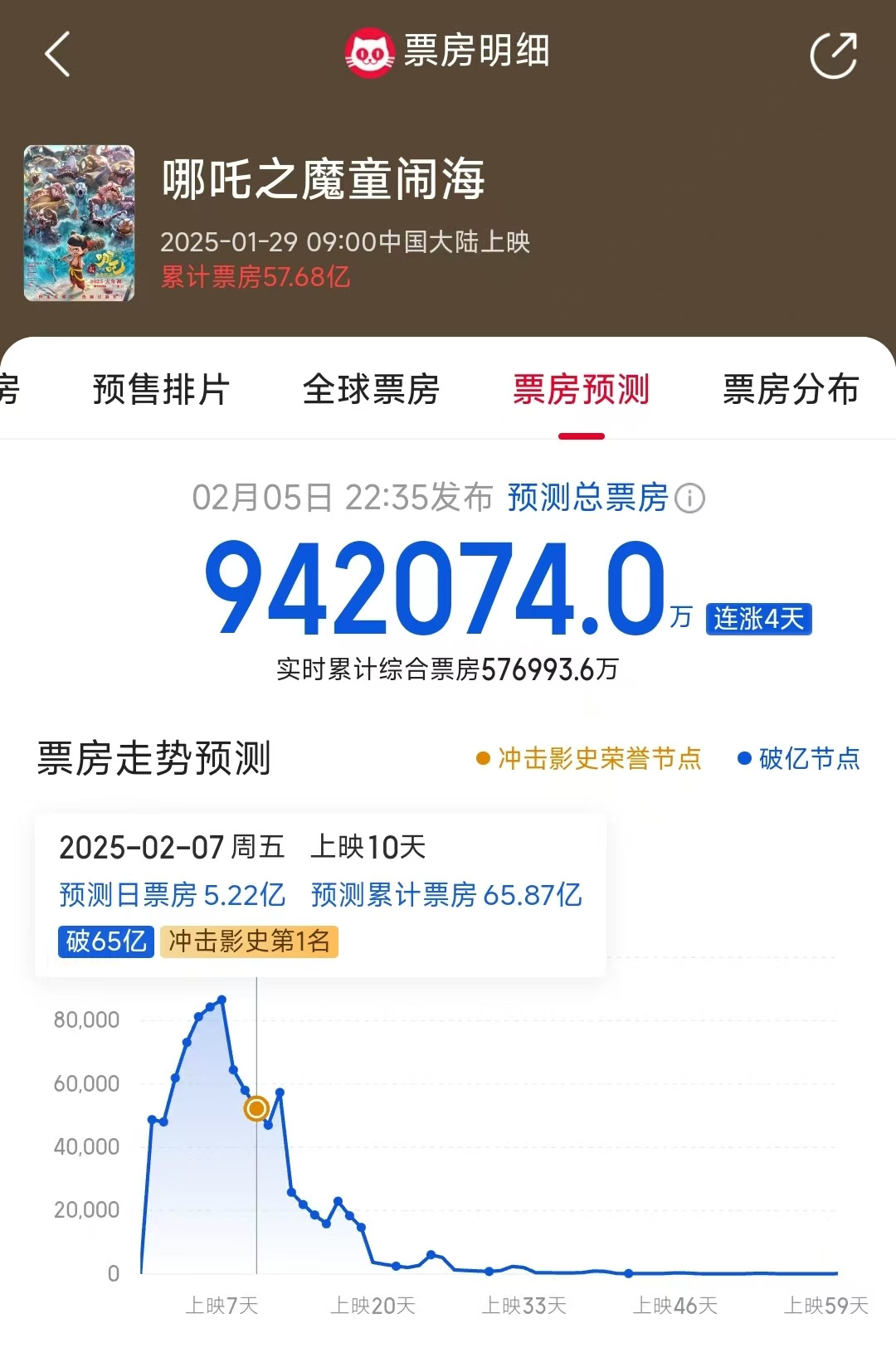Viewport: 896px width, 1367px height.
Task: Open the 哪吒之魔童闹海 movie poster
Action: tap(79, 222)
